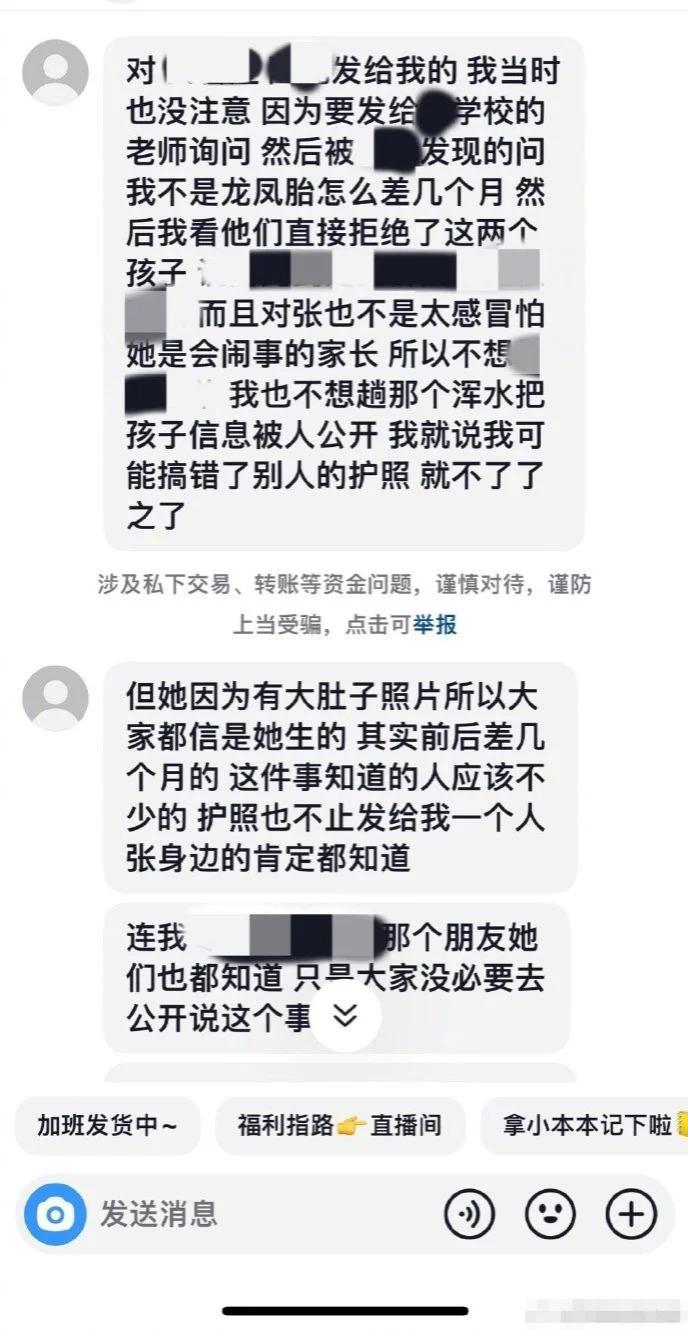Open the emoji picker
The width and height of the screenshot is (688, 1330).
pos(550,1215)
